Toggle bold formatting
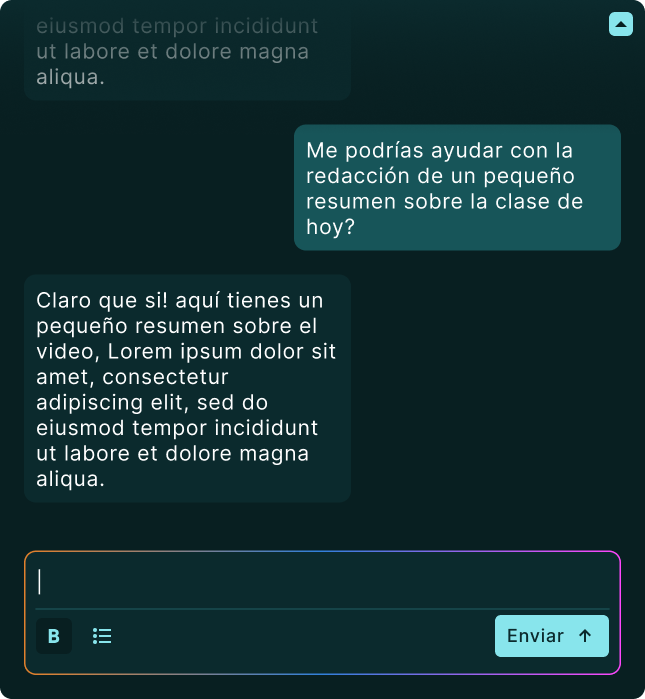The height and width of the screenshot is (699, 645). pyautogui.click(x=54, y=636)
